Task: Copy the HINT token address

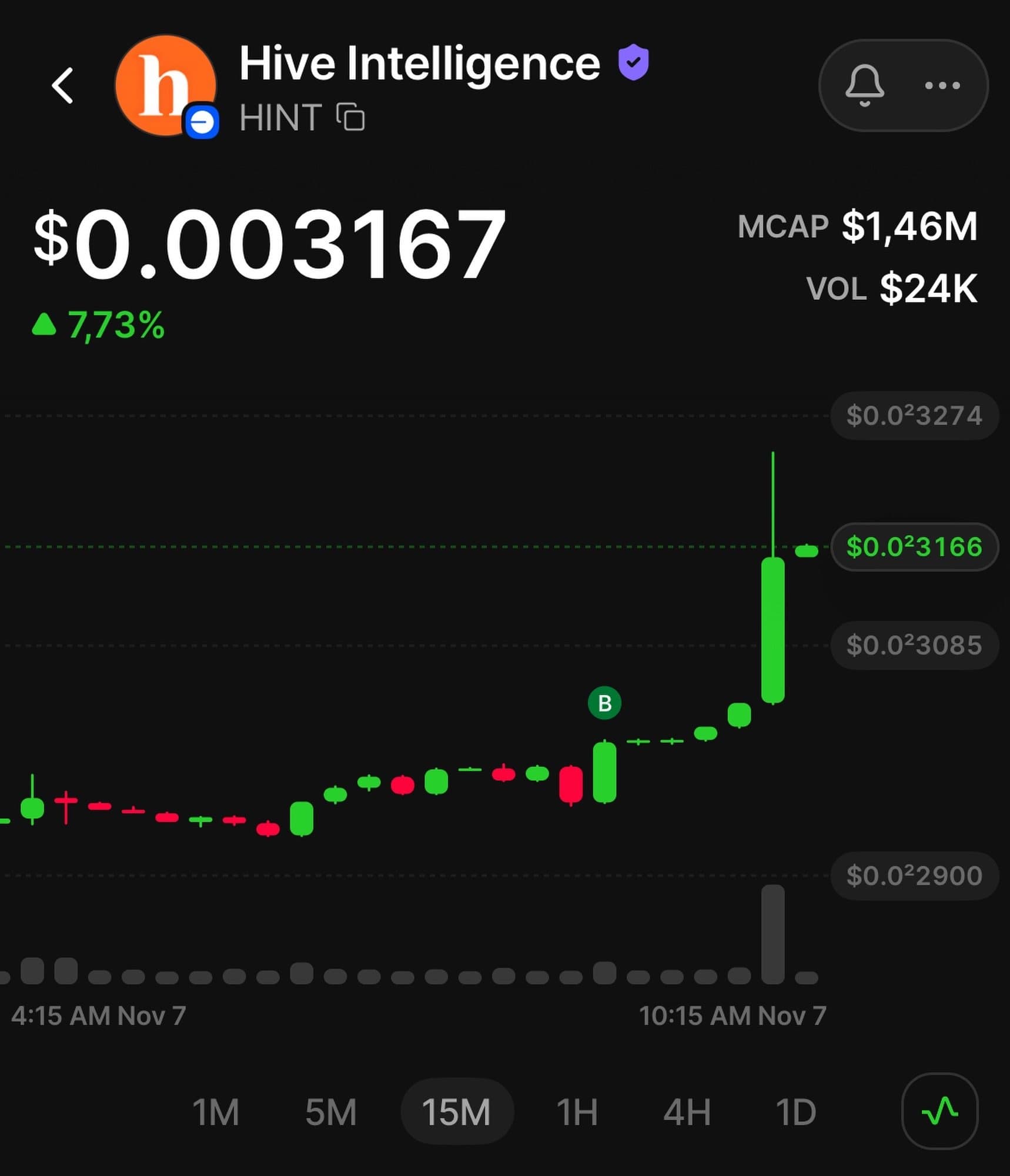Action: coord(350,116)
